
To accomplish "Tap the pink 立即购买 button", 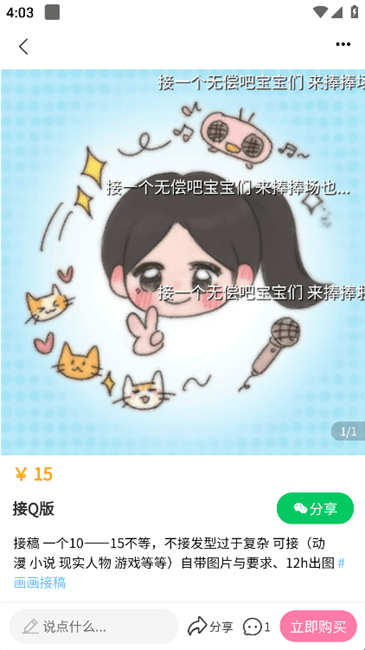I will 318,626.
